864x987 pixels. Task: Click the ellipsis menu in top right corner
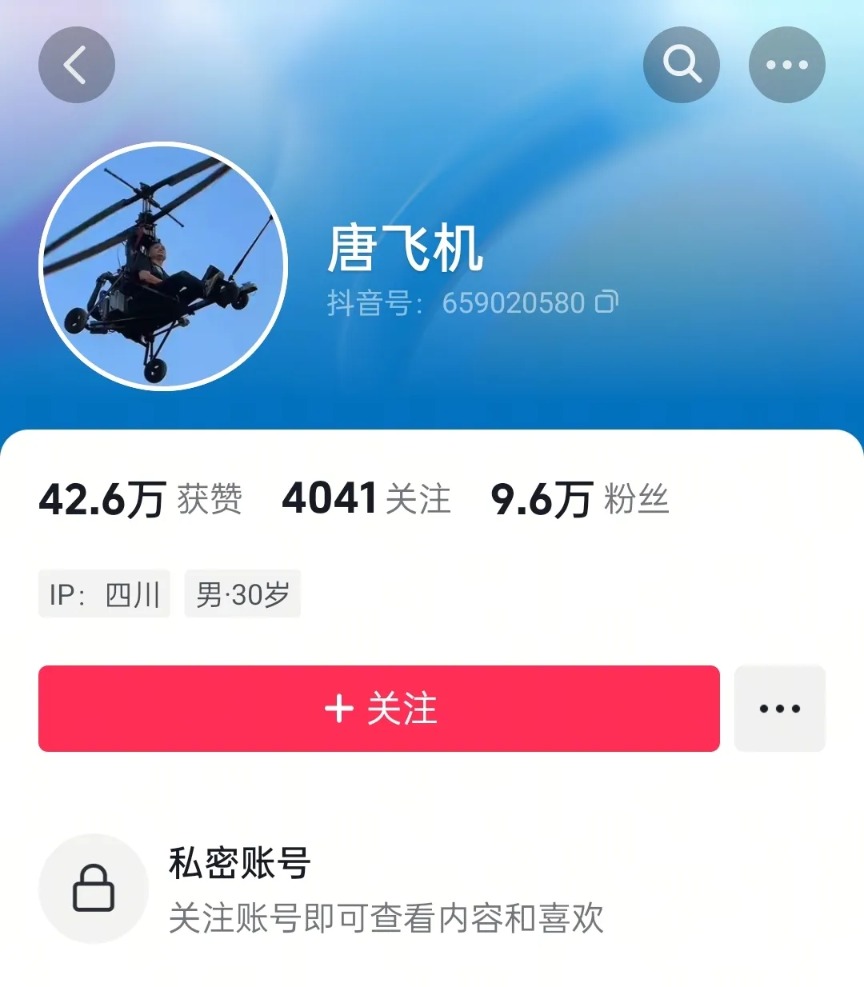coord(788,64)
